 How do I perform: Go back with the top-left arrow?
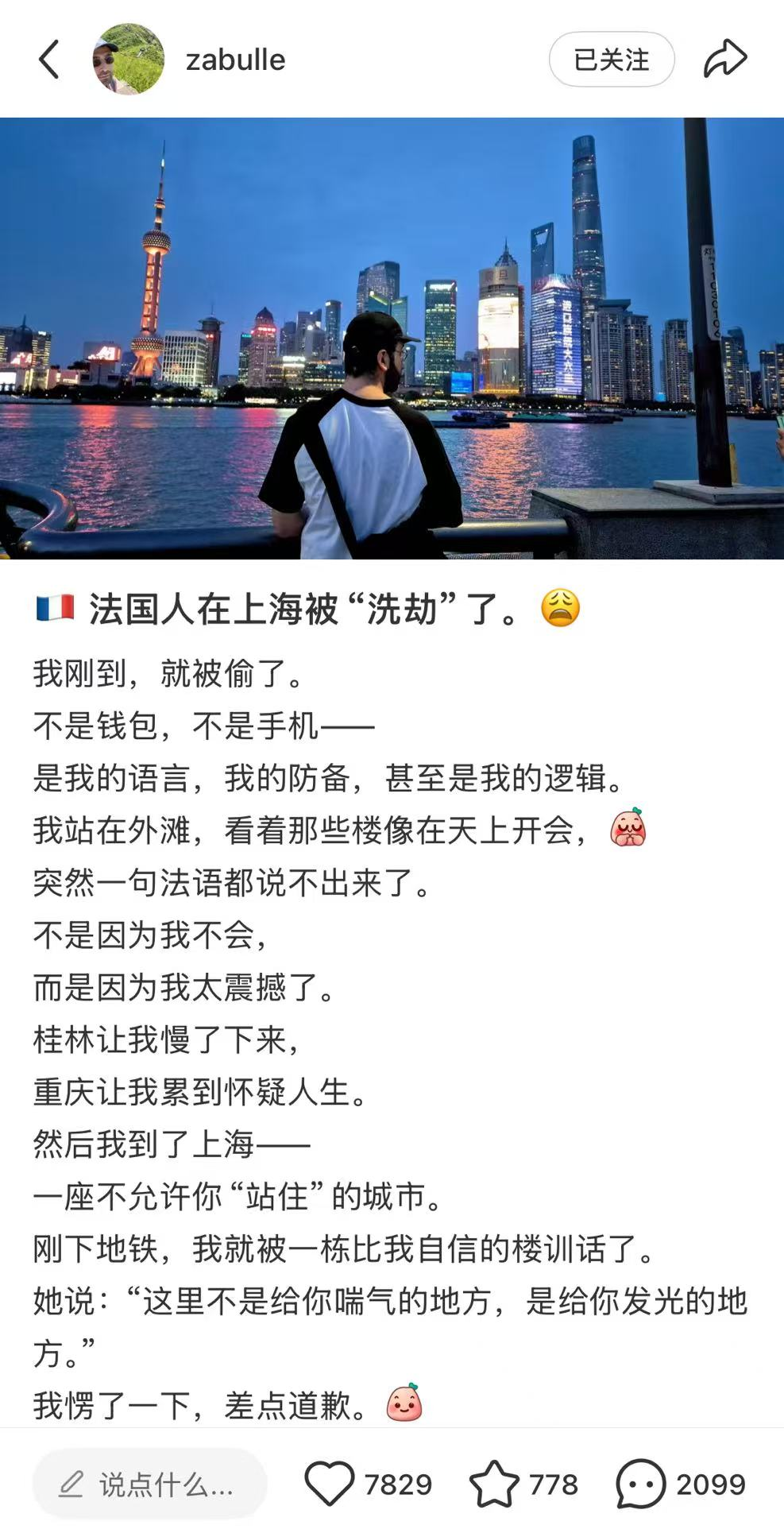coord(49,60)
